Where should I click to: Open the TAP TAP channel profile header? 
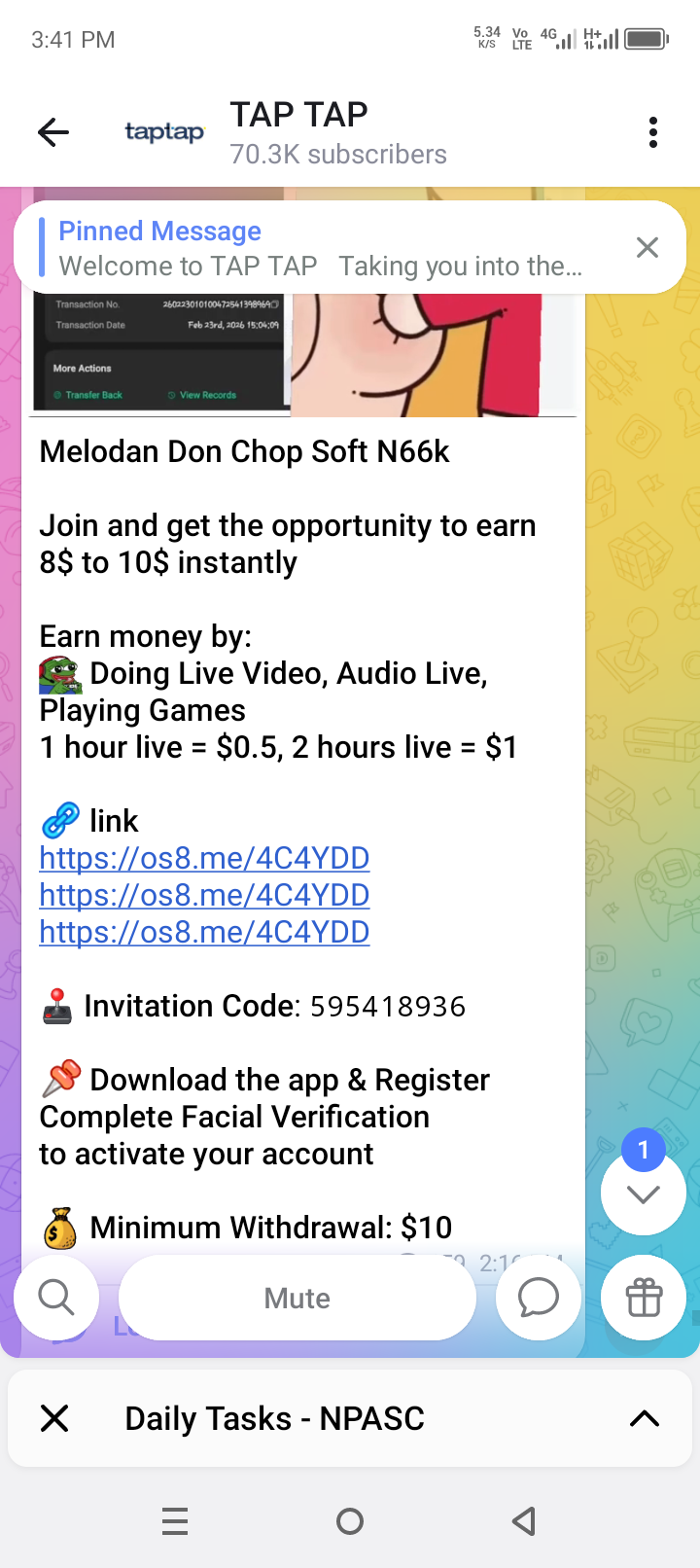pos(335,132)
